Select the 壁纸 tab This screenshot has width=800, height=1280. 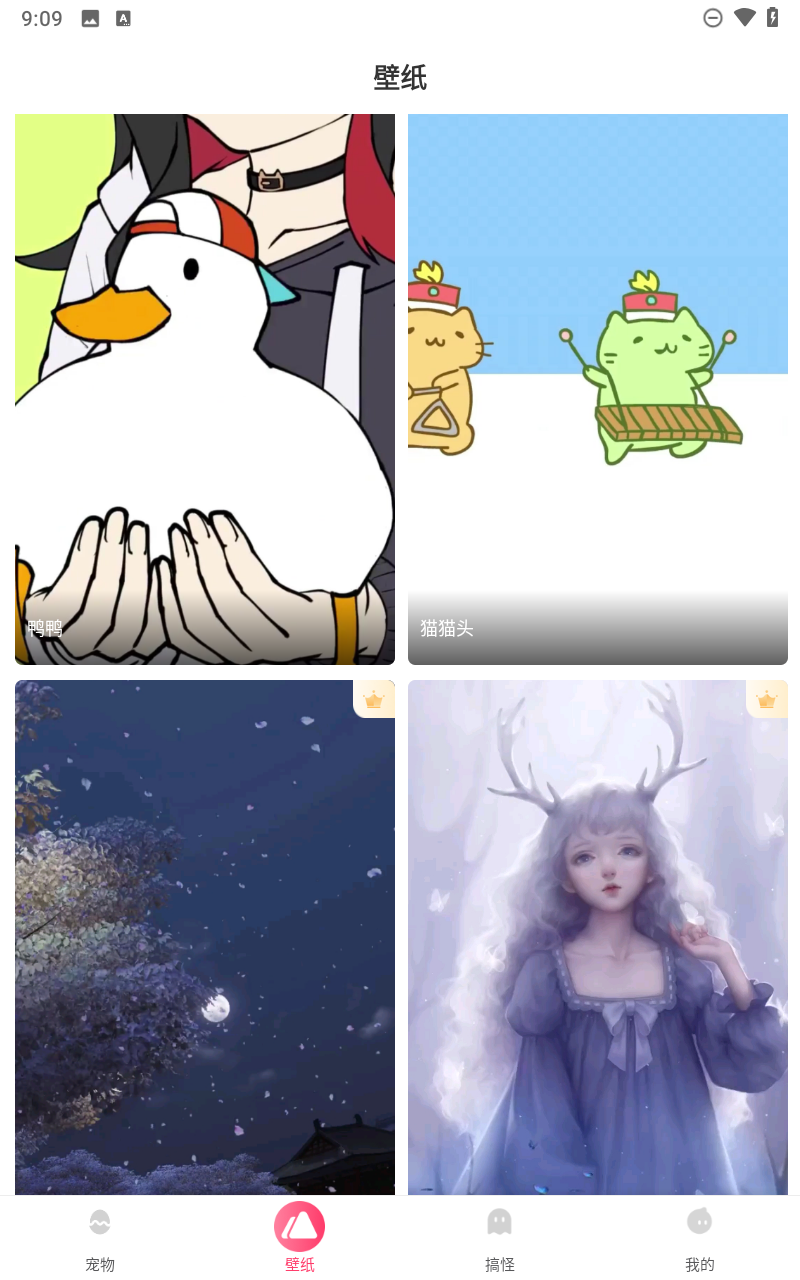tap(300, 1238)
